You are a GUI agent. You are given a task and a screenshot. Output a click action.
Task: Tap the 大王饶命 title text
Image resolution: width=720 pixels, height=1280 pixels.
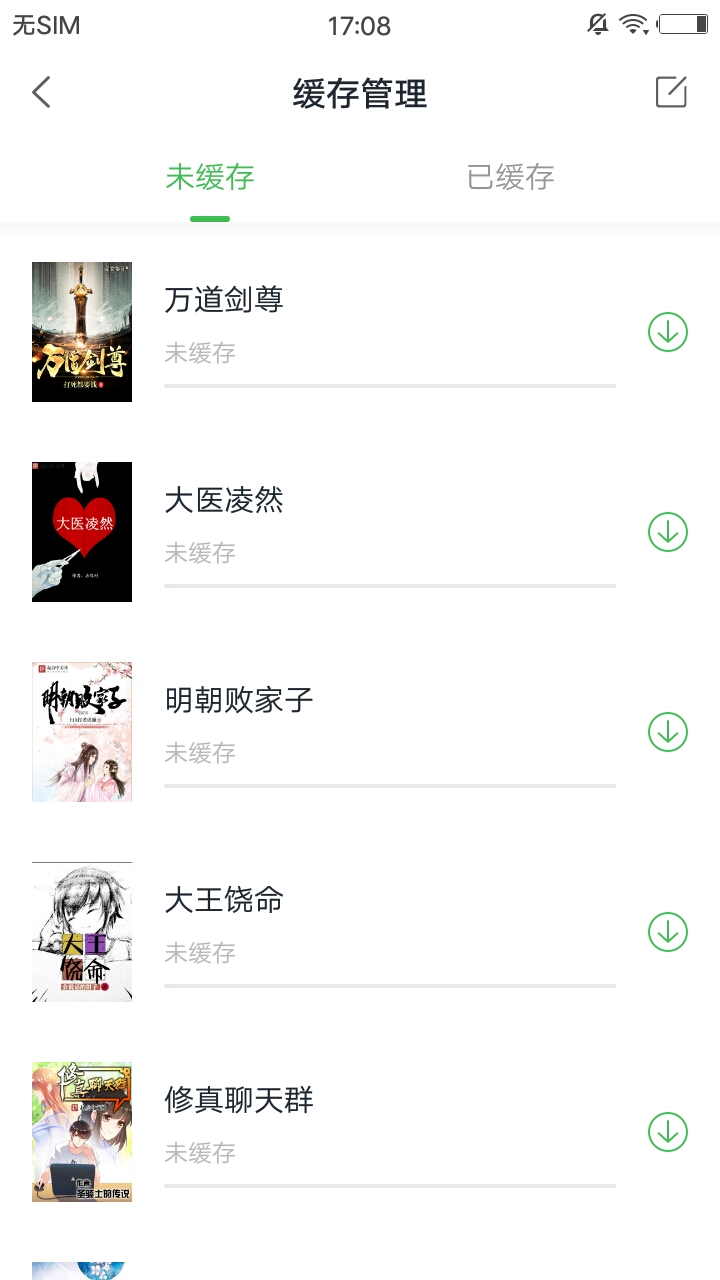pyautogui.click(x=222, y=900)
